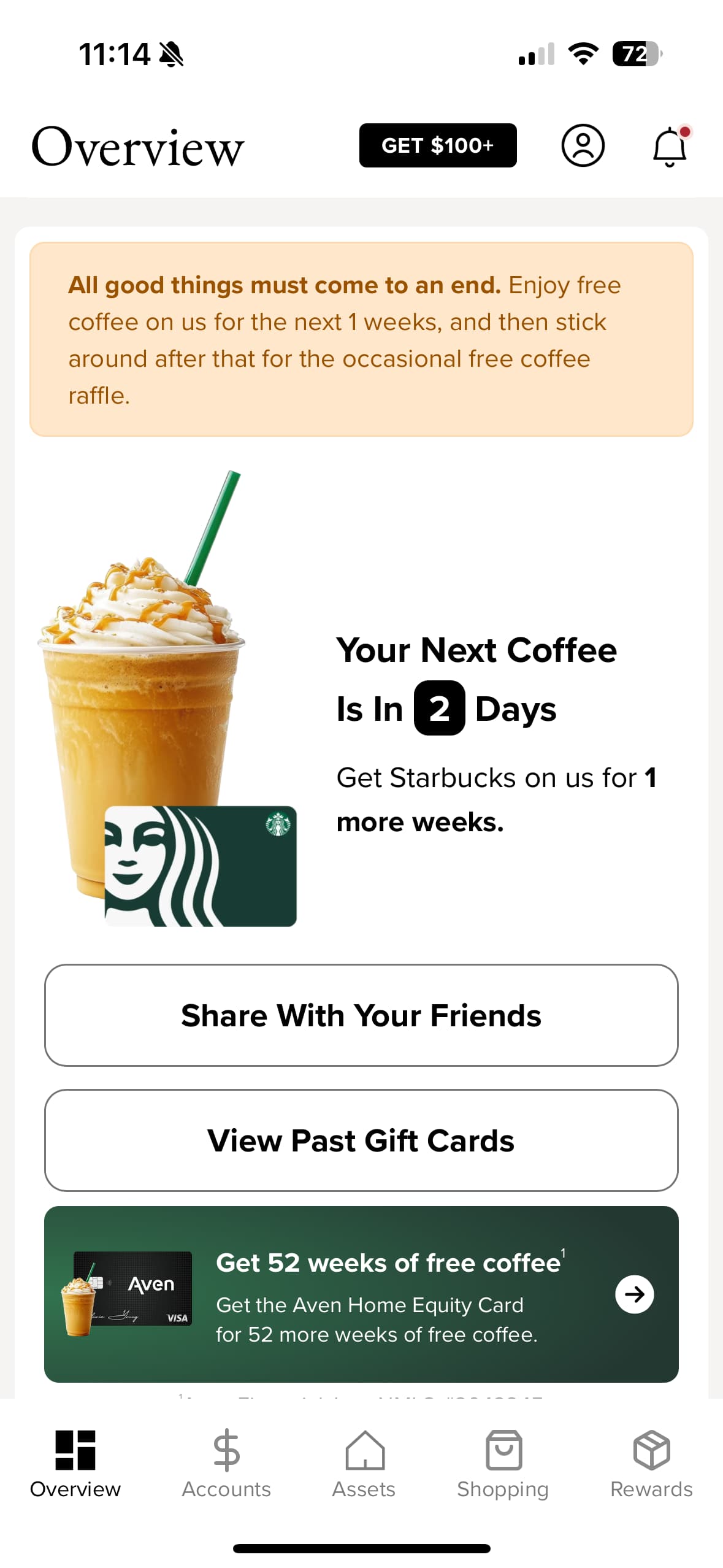Image resolution: width=723 pixels, height=1568 pixels.
Task: Switch to the Accounts tab
Action: (226, 1463)
